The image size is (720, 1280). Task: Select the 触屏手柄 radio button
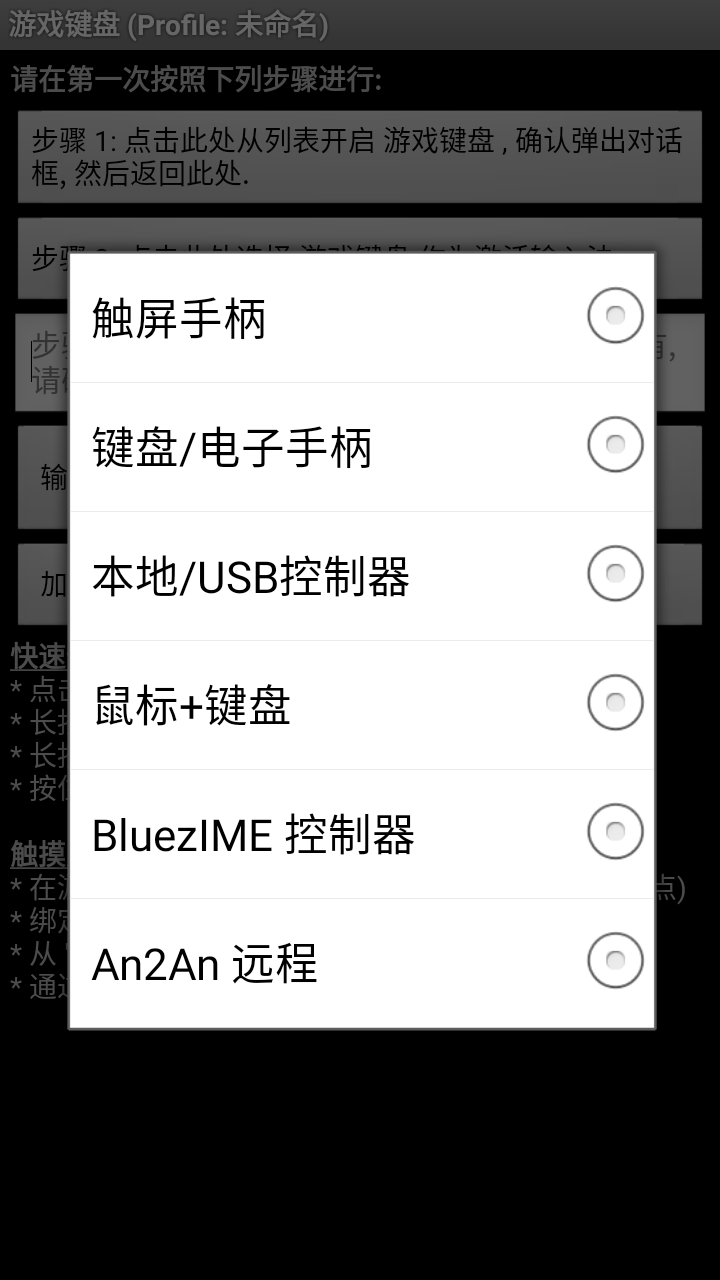click(x=615, y=315)
